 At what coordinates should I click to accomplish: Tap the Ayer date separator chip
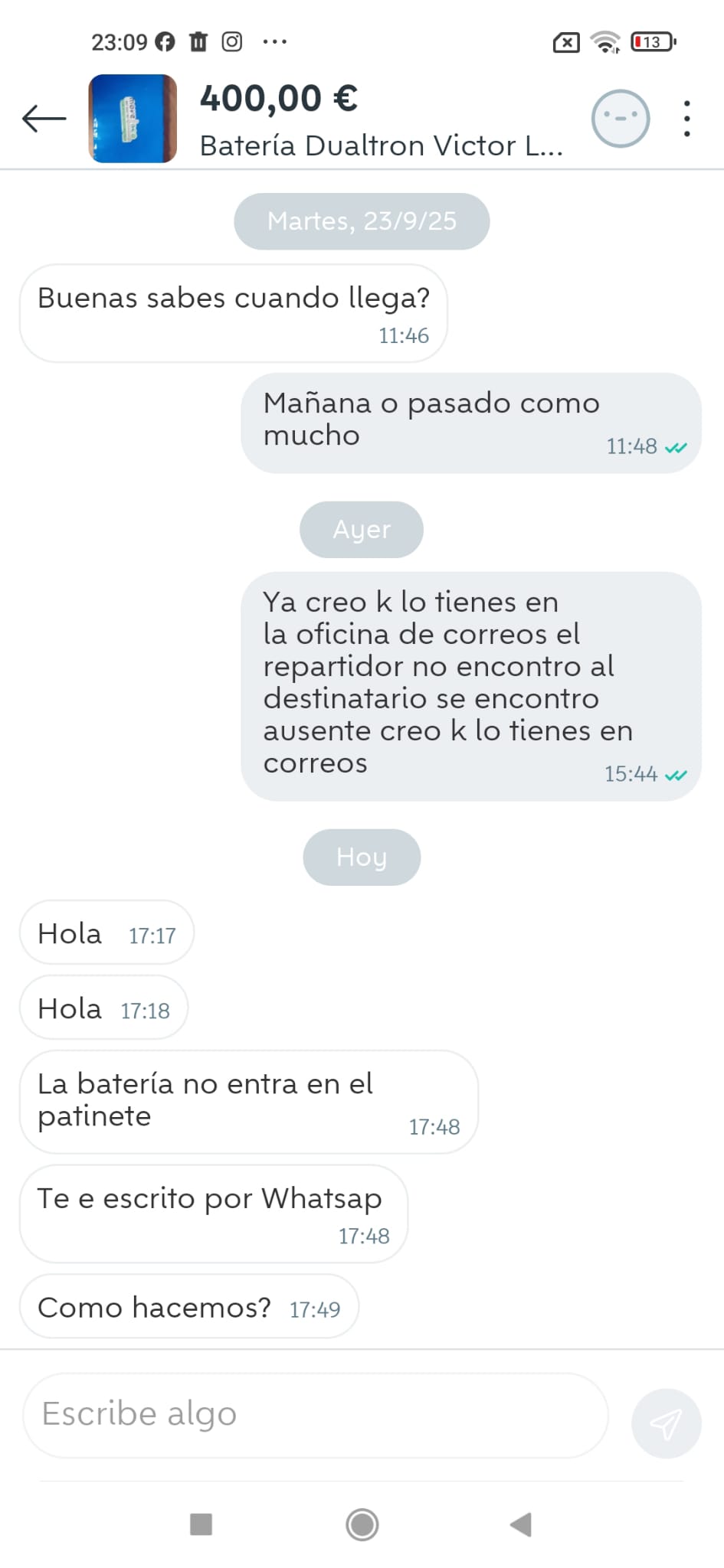(362, 529)
